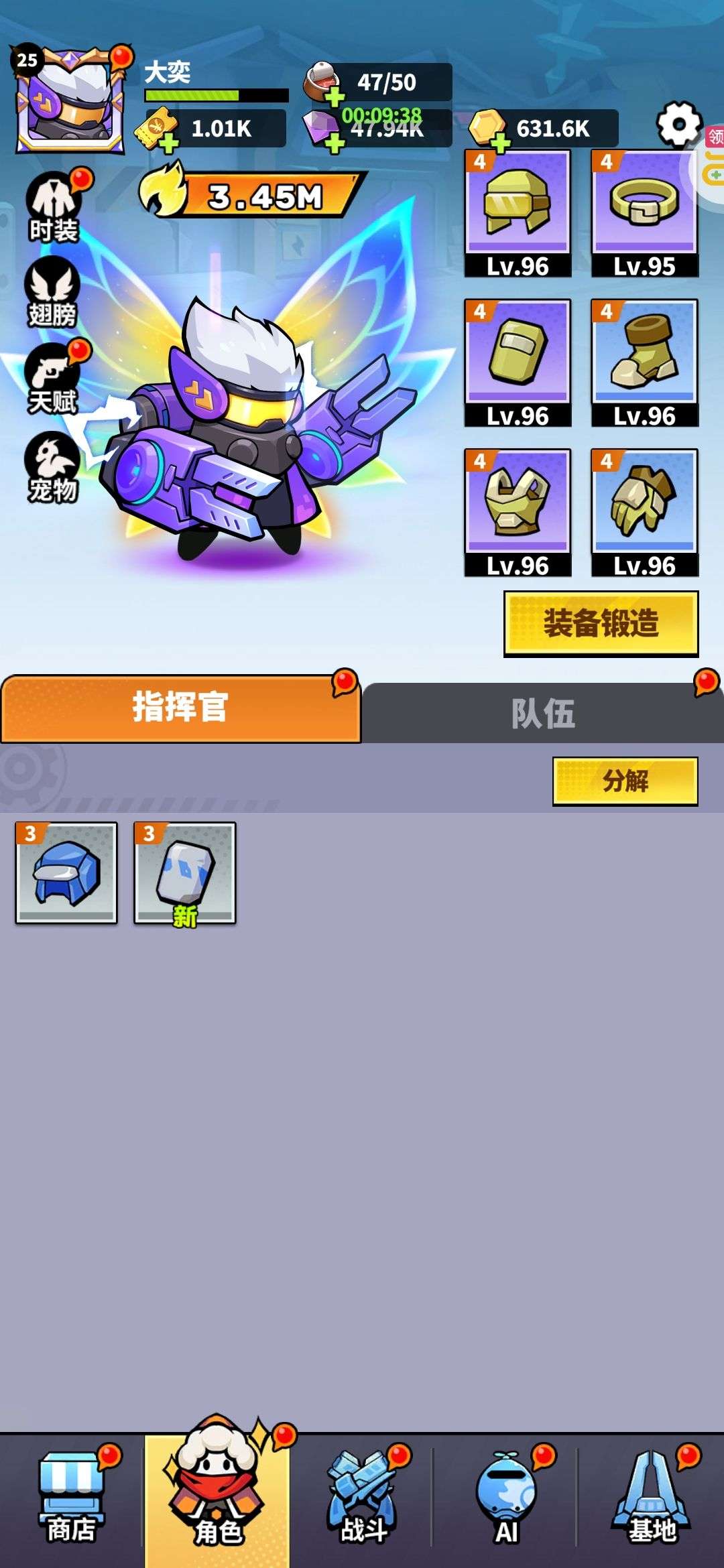
Task: Open the equipped gloves Lv.96 slot
Action: pyautogui.click(x=644, y=513)
